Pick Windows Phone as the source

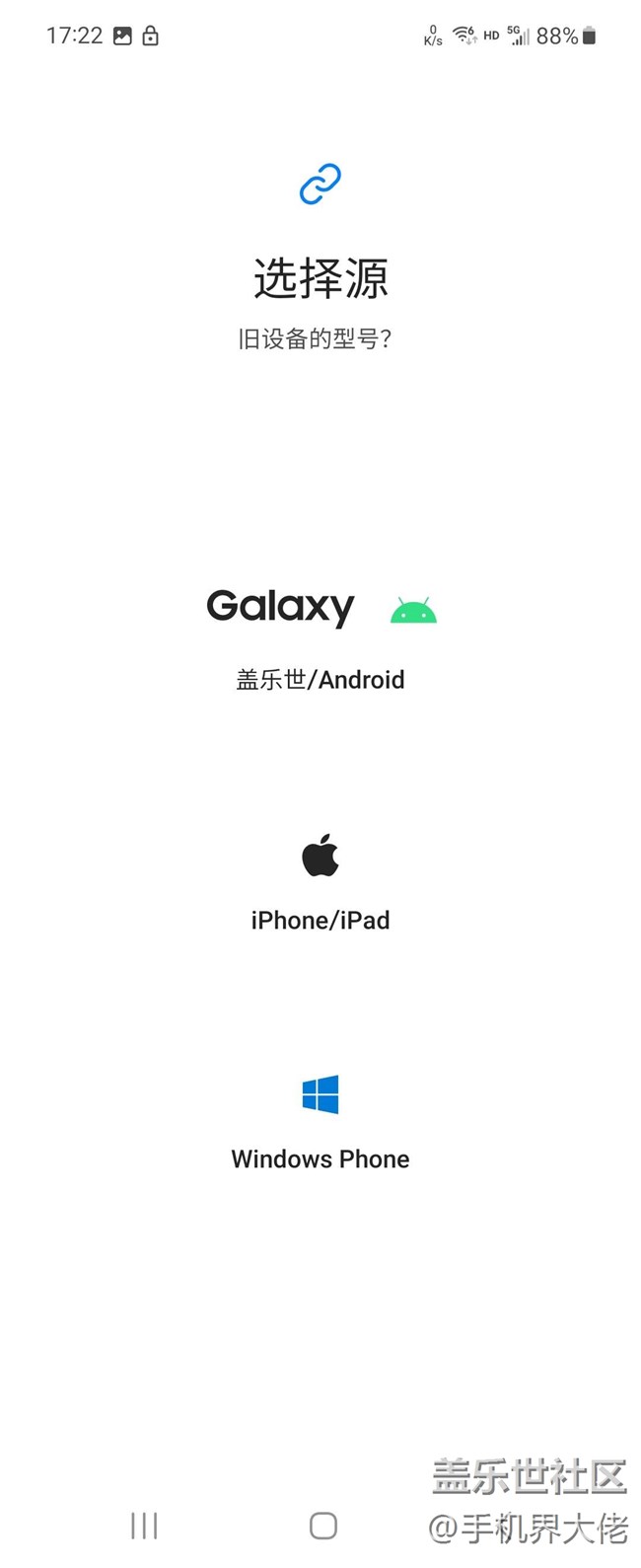coord(320,1123)
